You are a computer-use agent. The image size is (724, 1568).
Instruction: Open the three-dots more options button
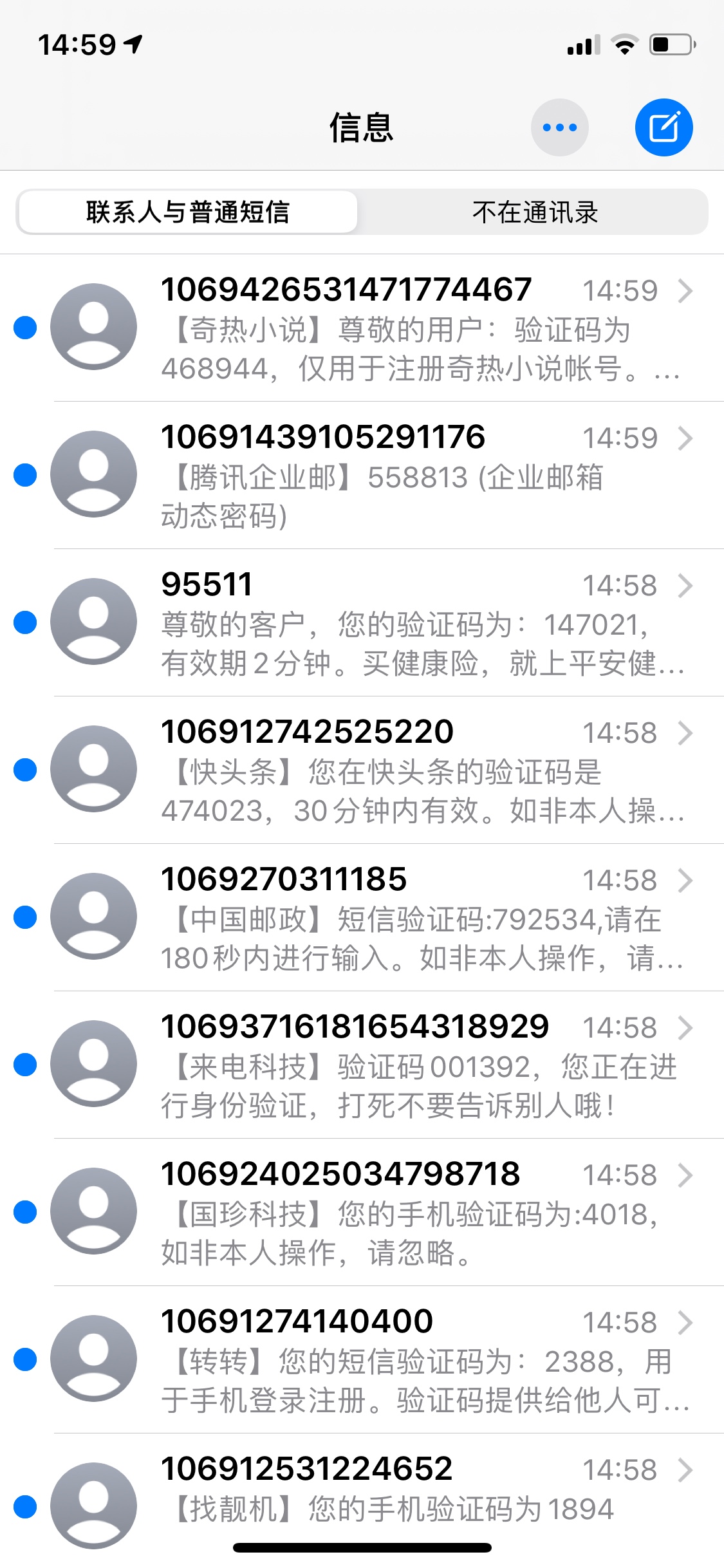pos(559,127)
